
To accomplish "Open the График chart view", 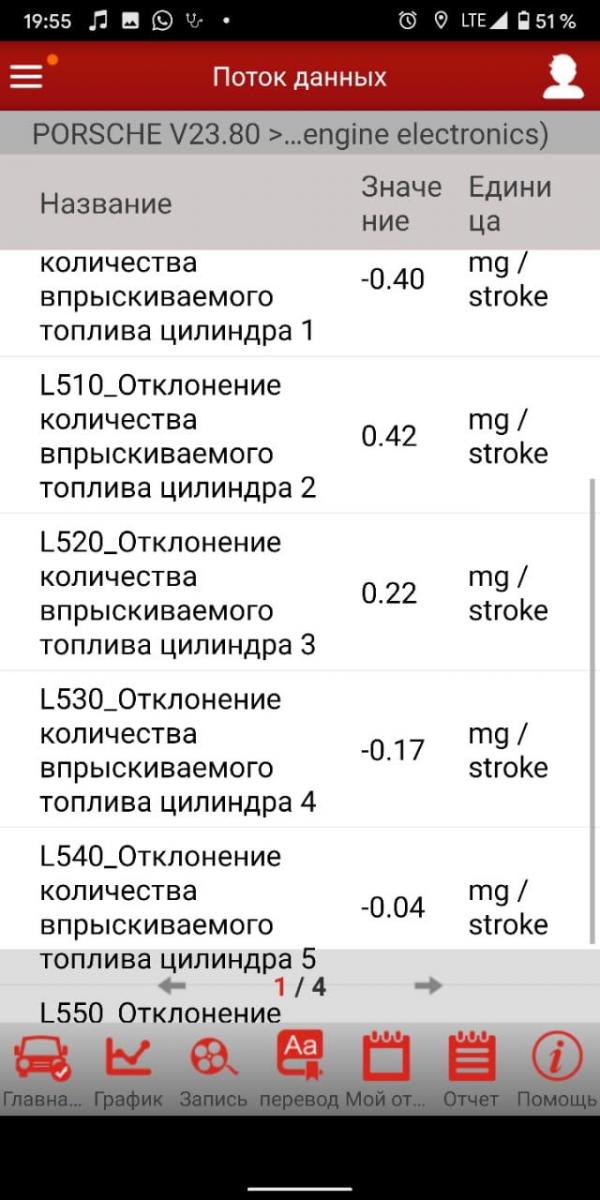I will click(128, 1070).
